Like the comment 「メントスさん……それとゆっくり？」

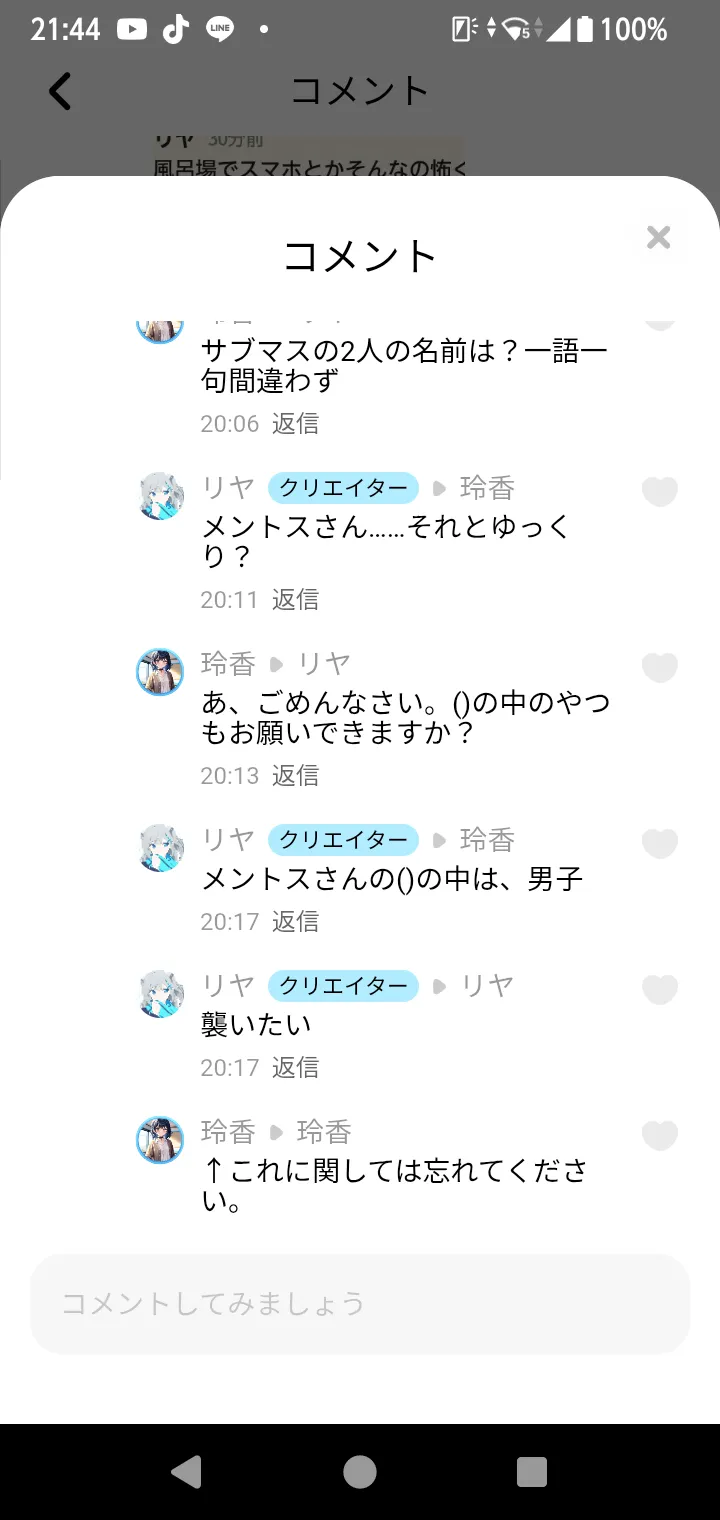[660, 491]
